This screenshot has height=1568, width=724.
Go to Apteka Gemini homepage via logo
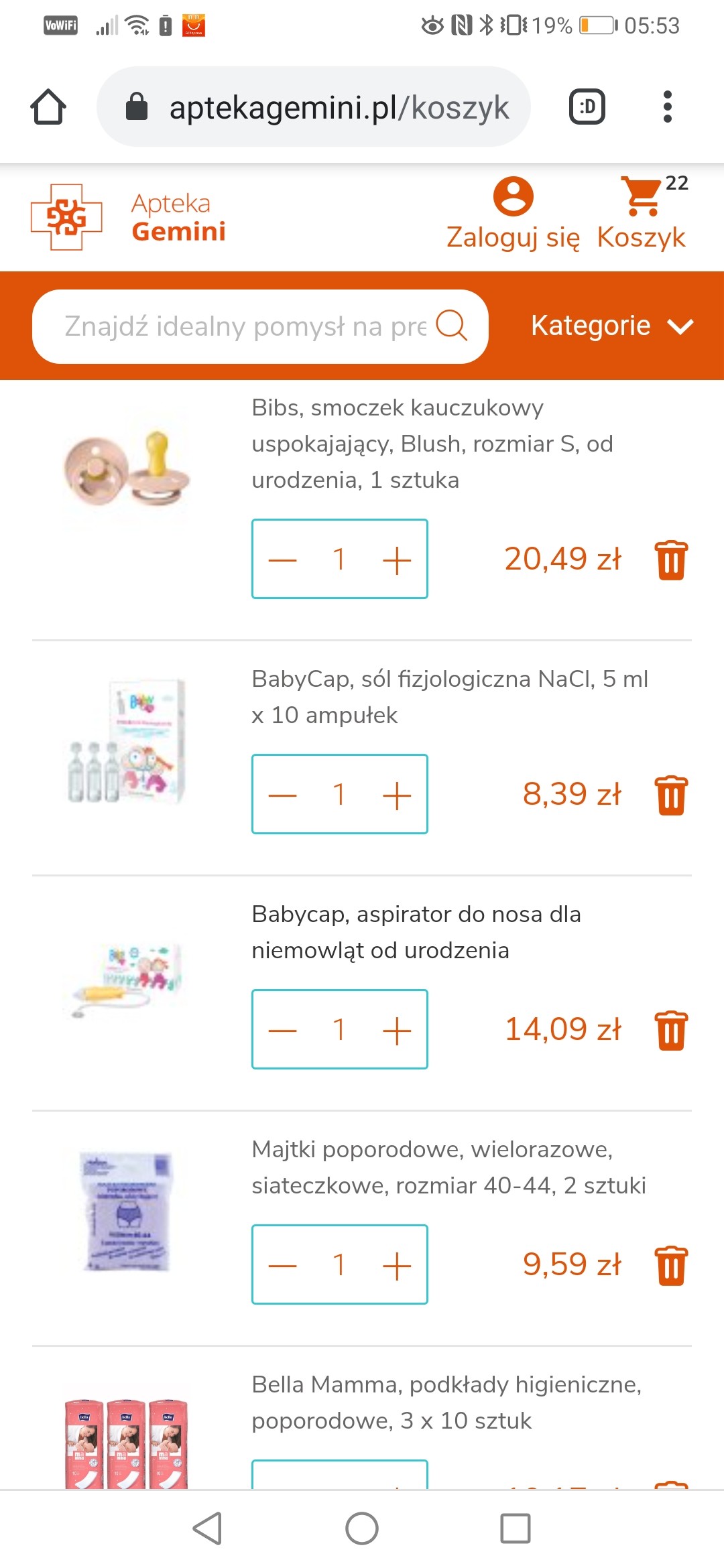[128, 217]
